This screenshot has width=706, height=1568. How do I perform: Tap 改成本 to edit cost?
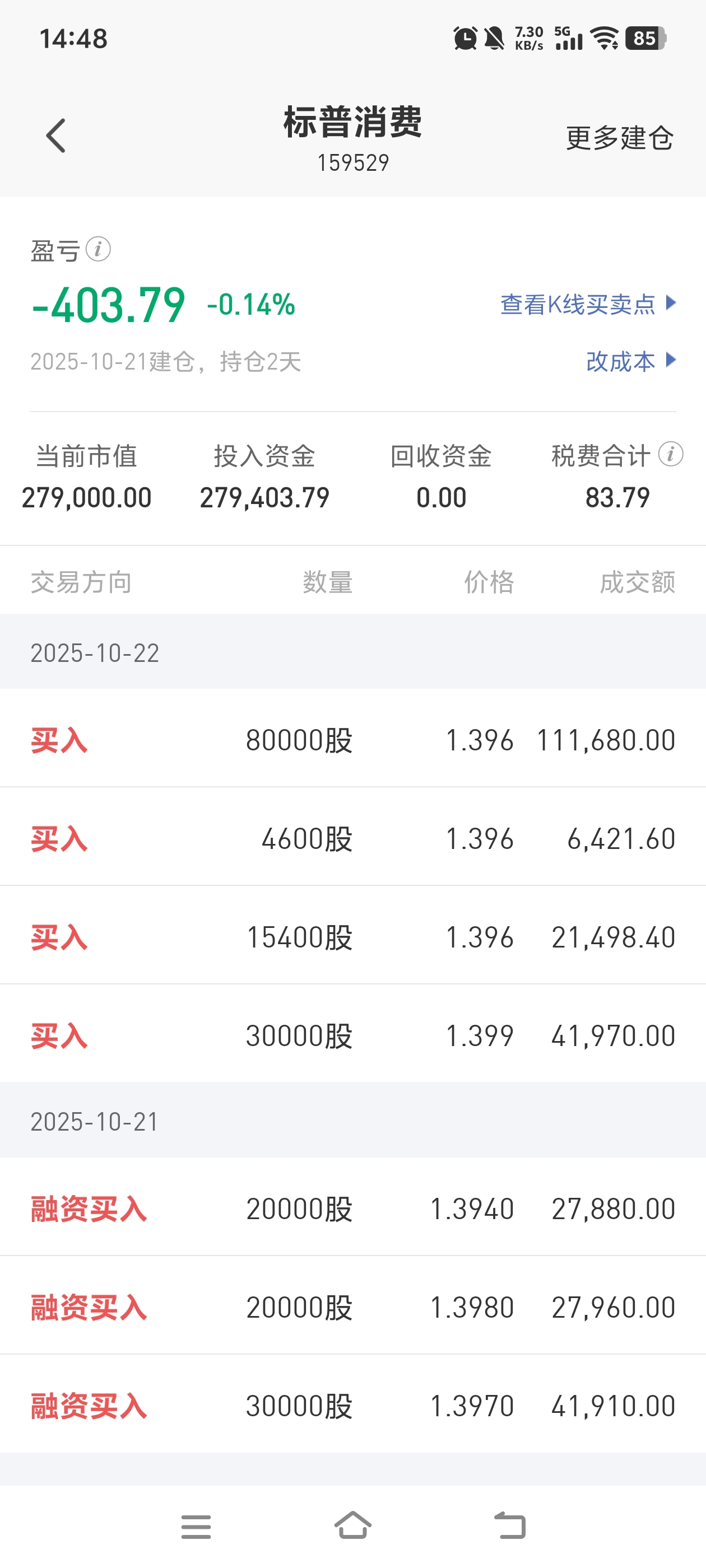click(x=630, y=361)
